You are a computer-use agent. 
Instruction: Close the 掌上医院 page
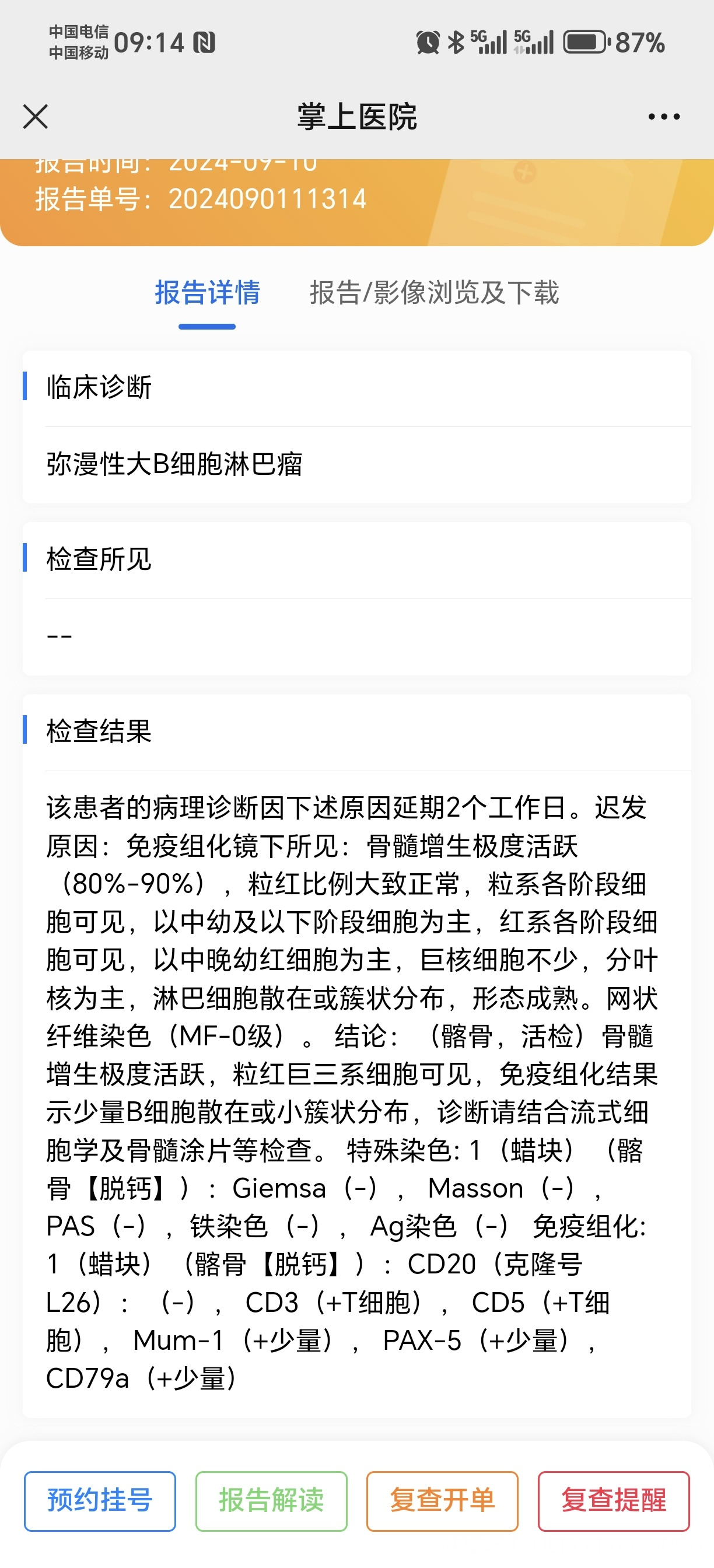(36, 116)
